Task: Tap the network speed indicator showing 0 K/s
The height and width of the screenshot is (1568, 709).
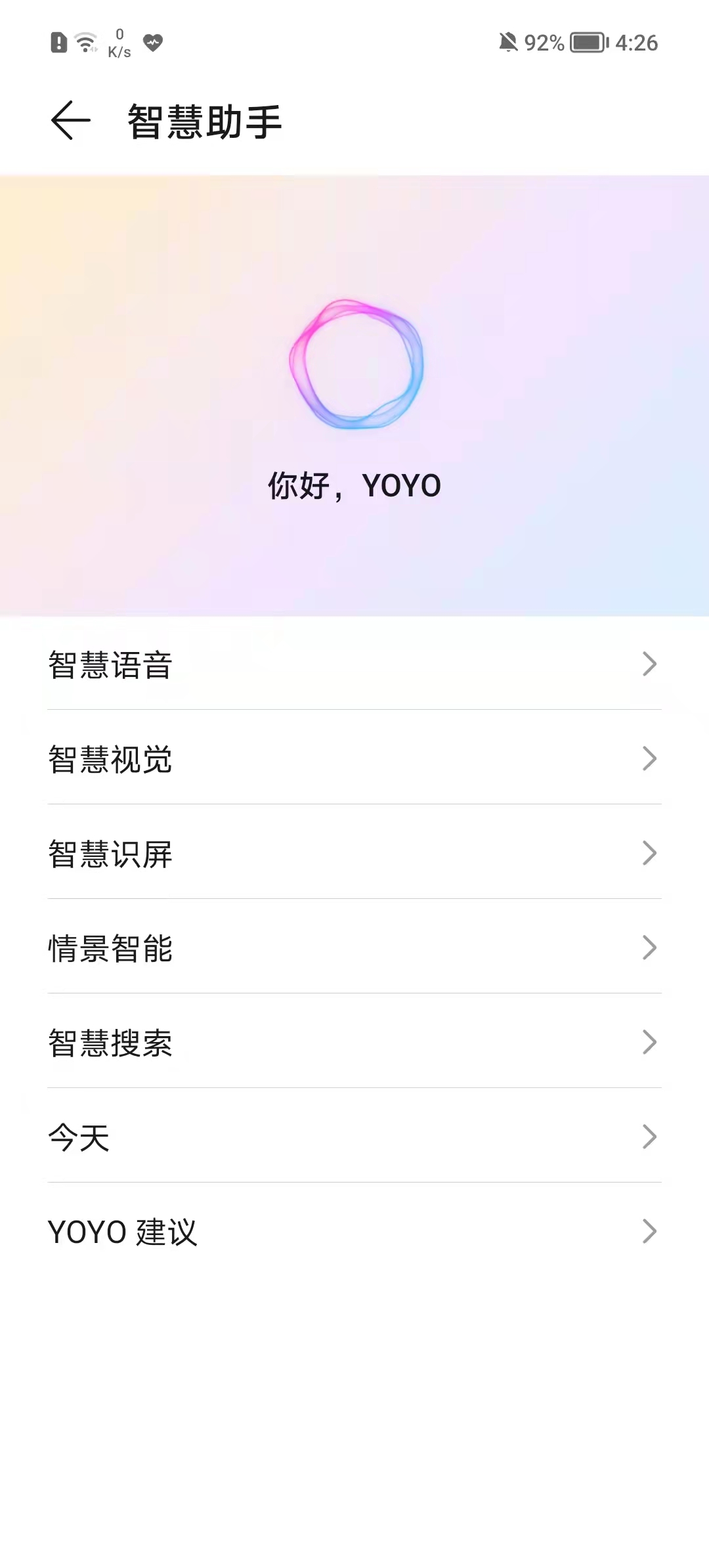Action: (118, 43)
